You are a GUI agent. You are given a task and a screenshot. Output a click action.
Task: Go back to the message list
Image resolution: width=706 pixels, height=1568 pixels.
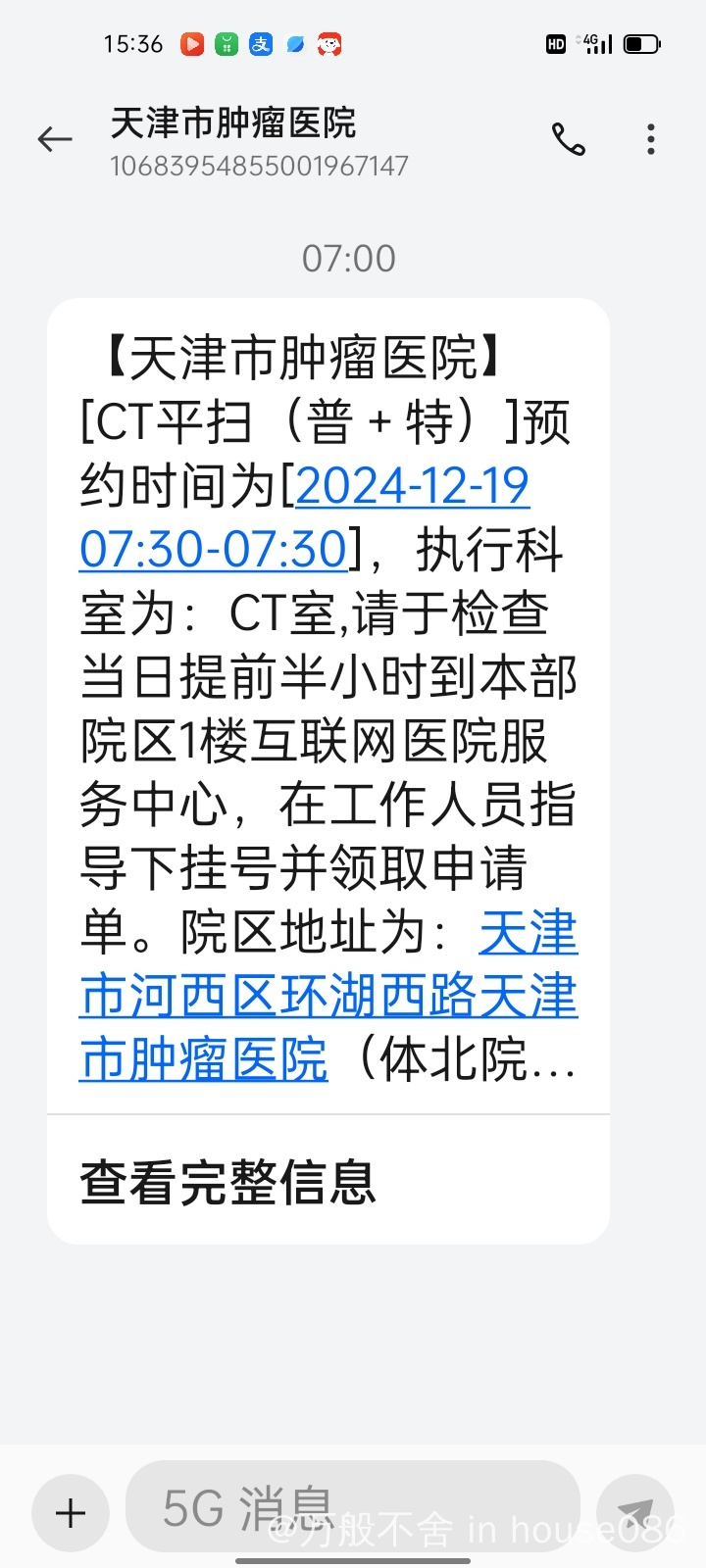(55, 140)
